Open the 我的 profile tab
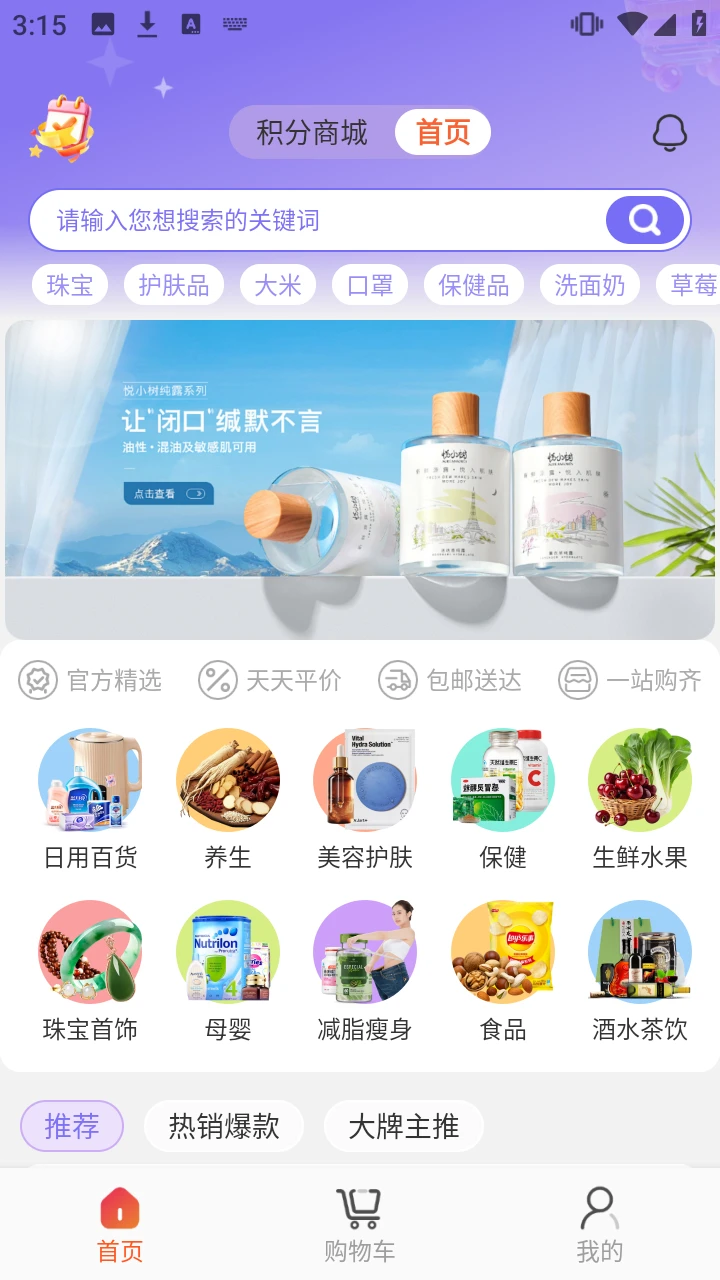 click(x=598, y=1222)
